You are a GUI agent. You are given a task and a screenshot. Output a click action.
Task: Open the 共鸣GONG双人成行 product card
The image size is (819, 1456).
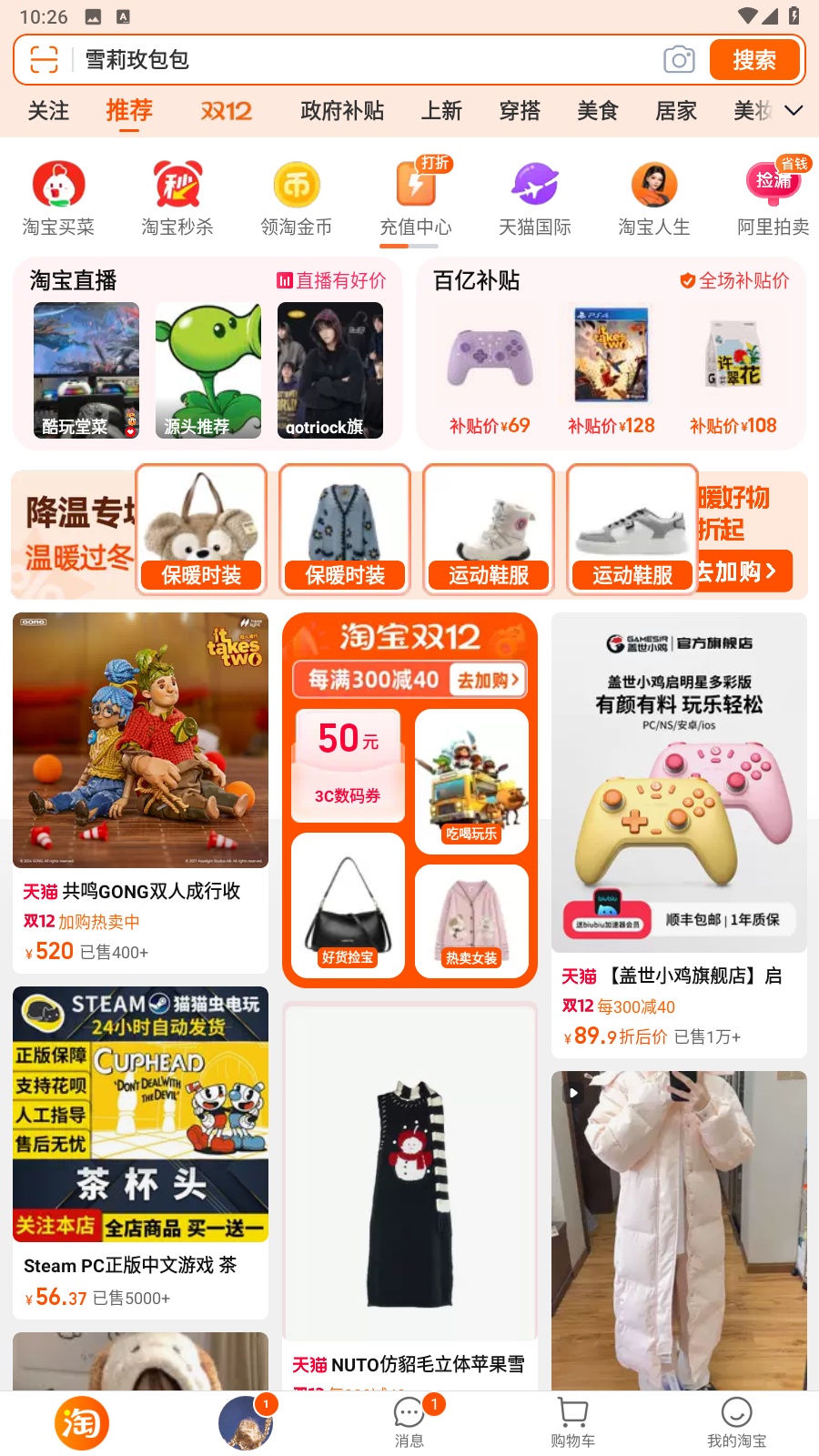pos(140,792)
